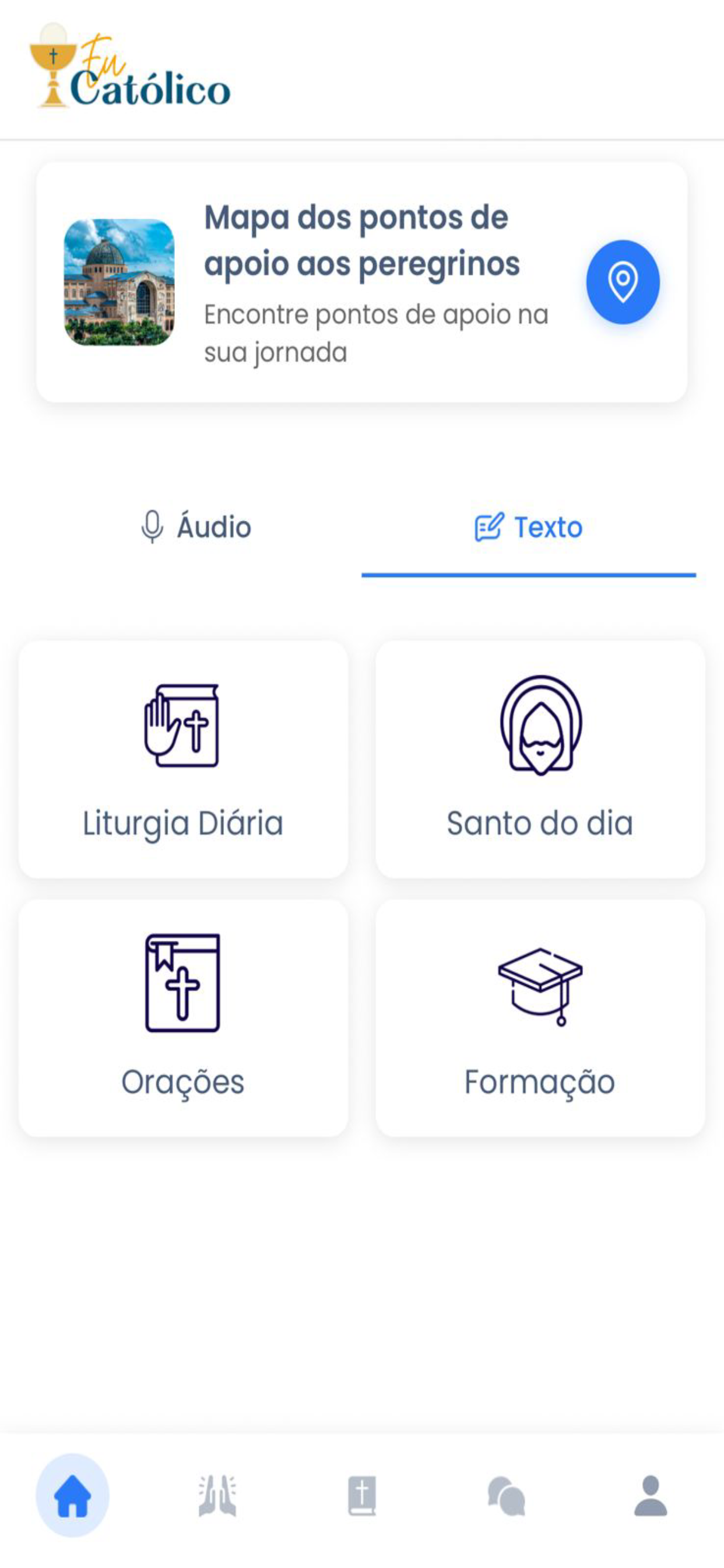
Task: Open the Liturgia Diária card
Action: click(183, 758)
